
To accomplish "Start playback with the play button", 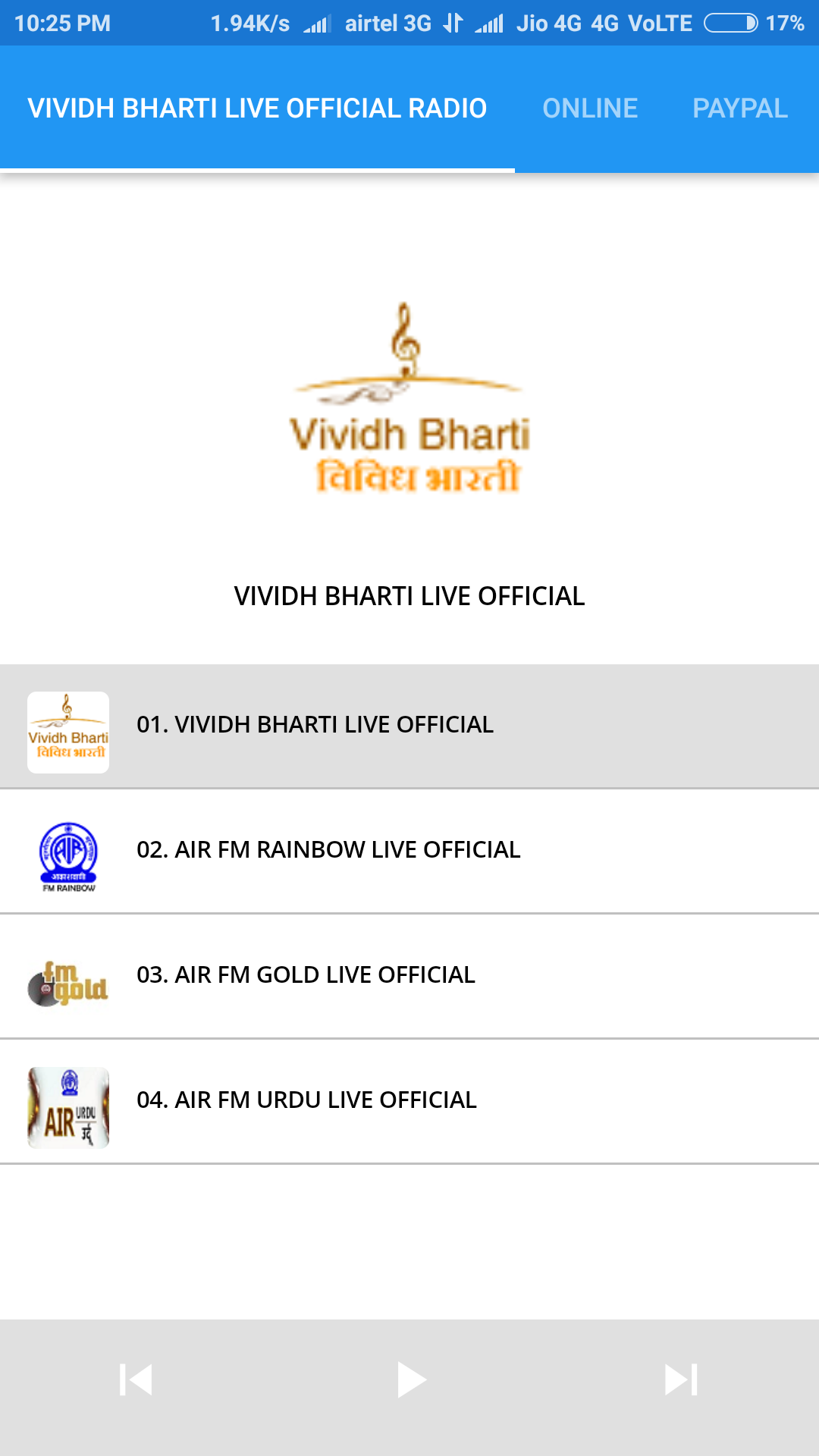I will (411, 1379).
